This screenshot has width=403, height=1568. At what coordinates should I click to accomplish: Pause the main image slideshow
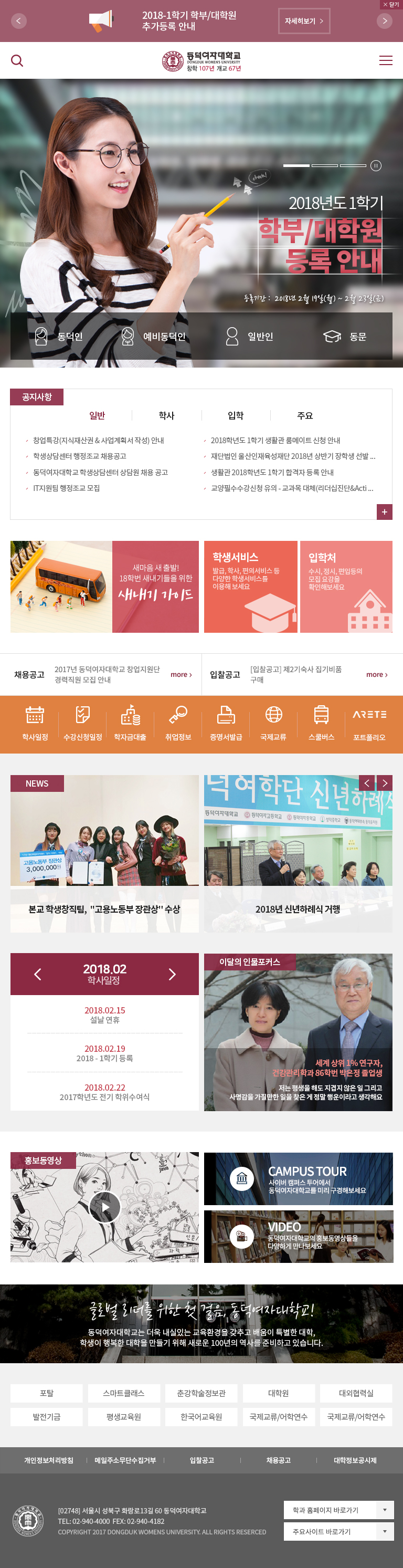click(x=376, y=165)
